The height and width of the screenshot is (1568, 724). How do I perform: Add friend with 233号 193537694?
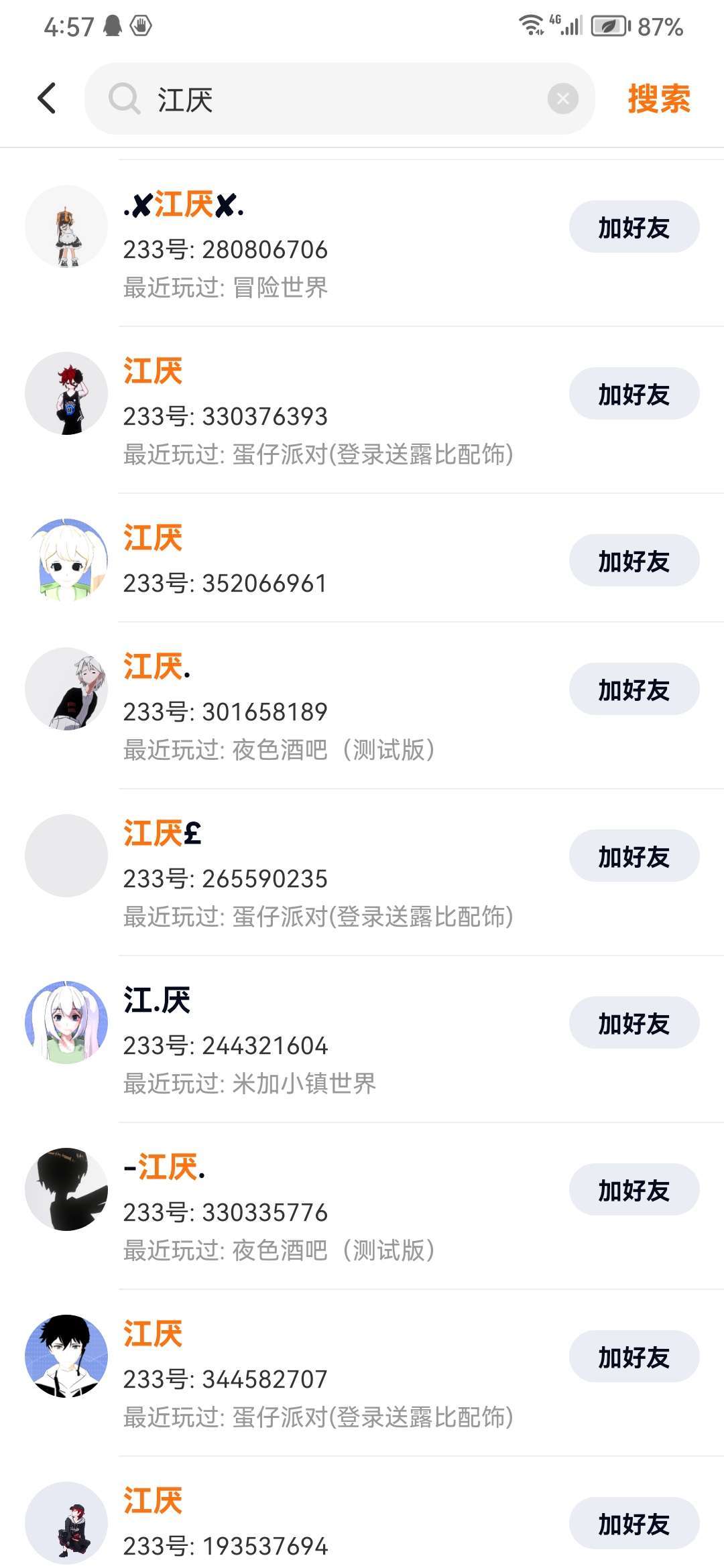pyautogui.click(x=633, y=1524)
